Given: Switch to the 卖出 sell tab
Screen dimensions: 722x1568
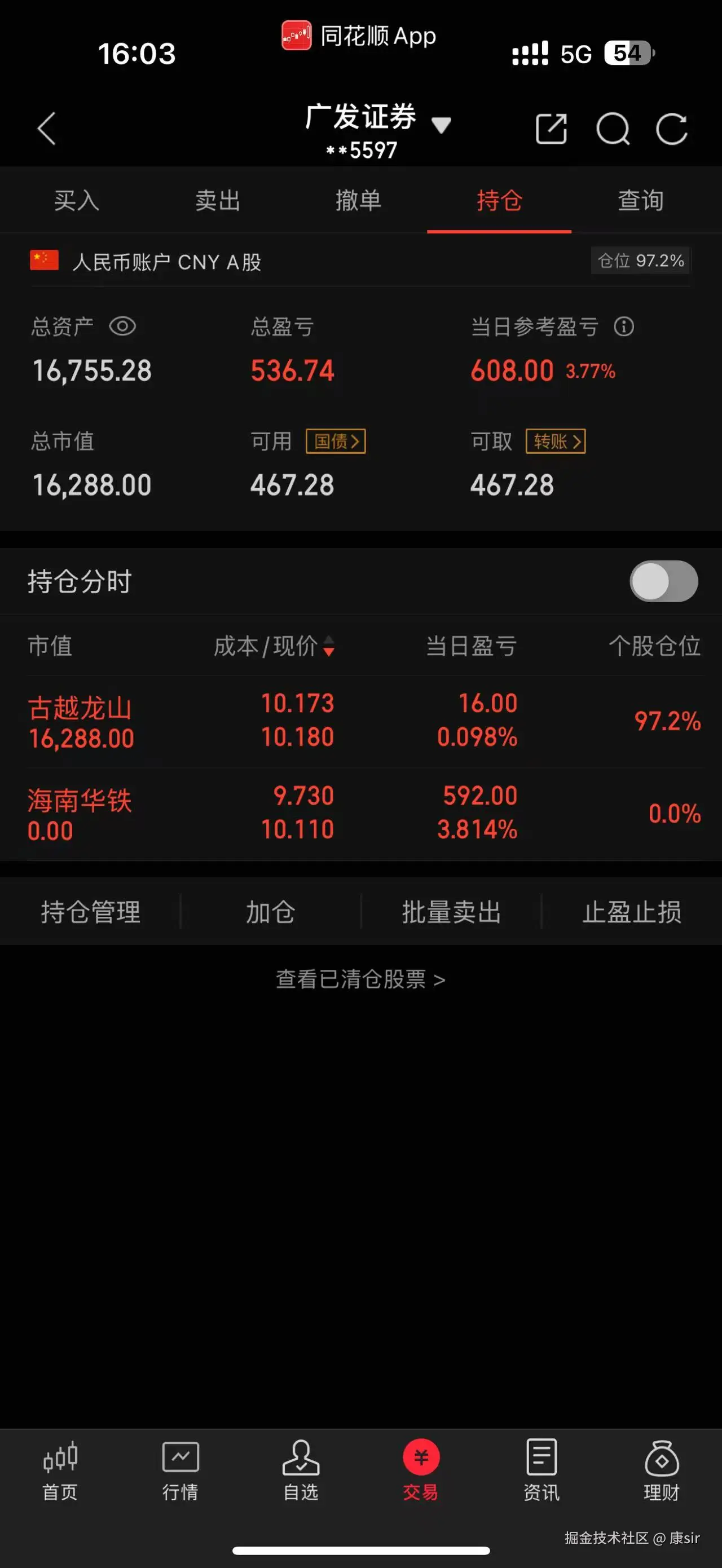Looking at the screenshot, I should (217, 201).
